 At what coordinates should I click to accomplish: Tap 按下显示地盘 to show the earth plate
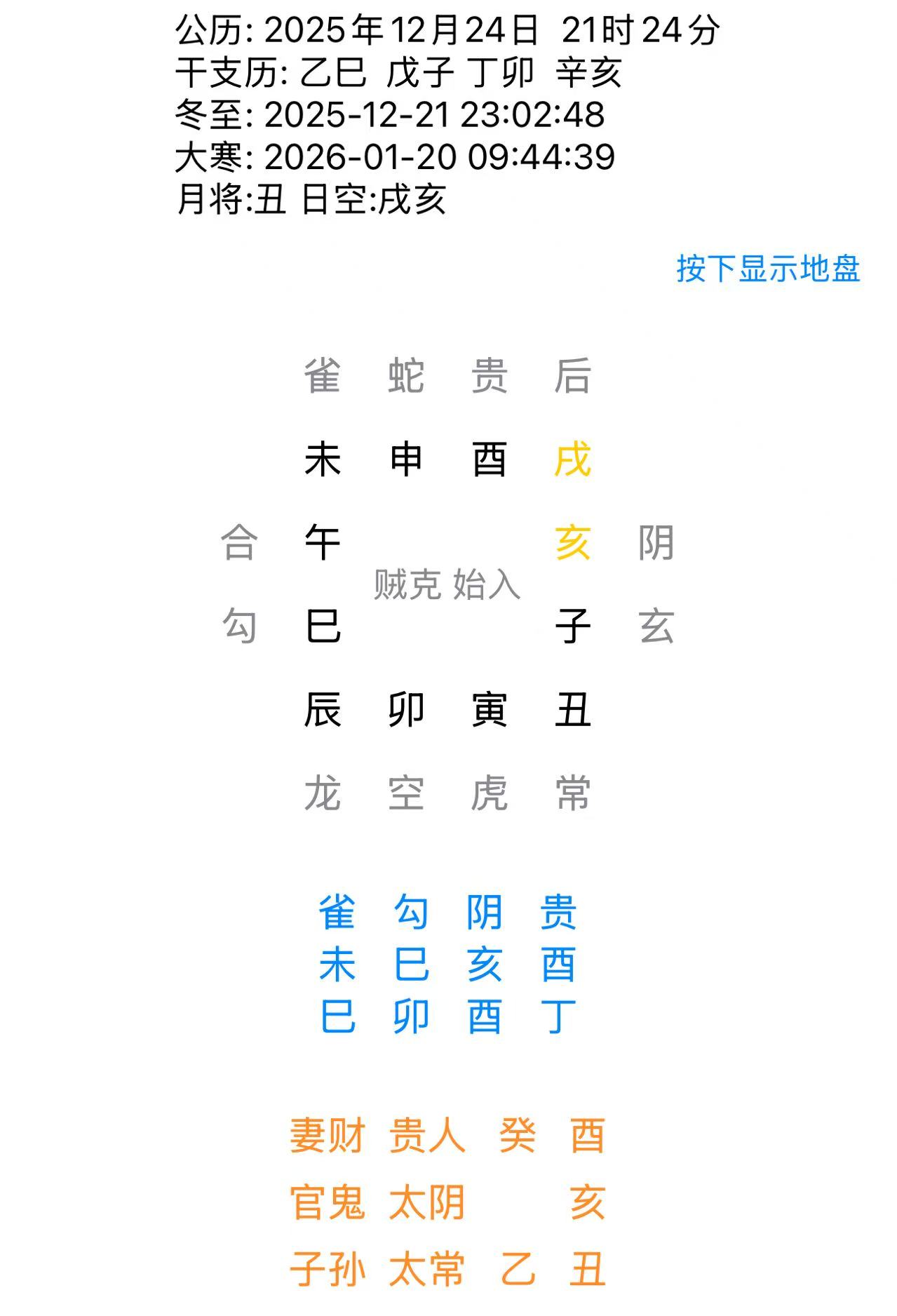pos(768,269)
